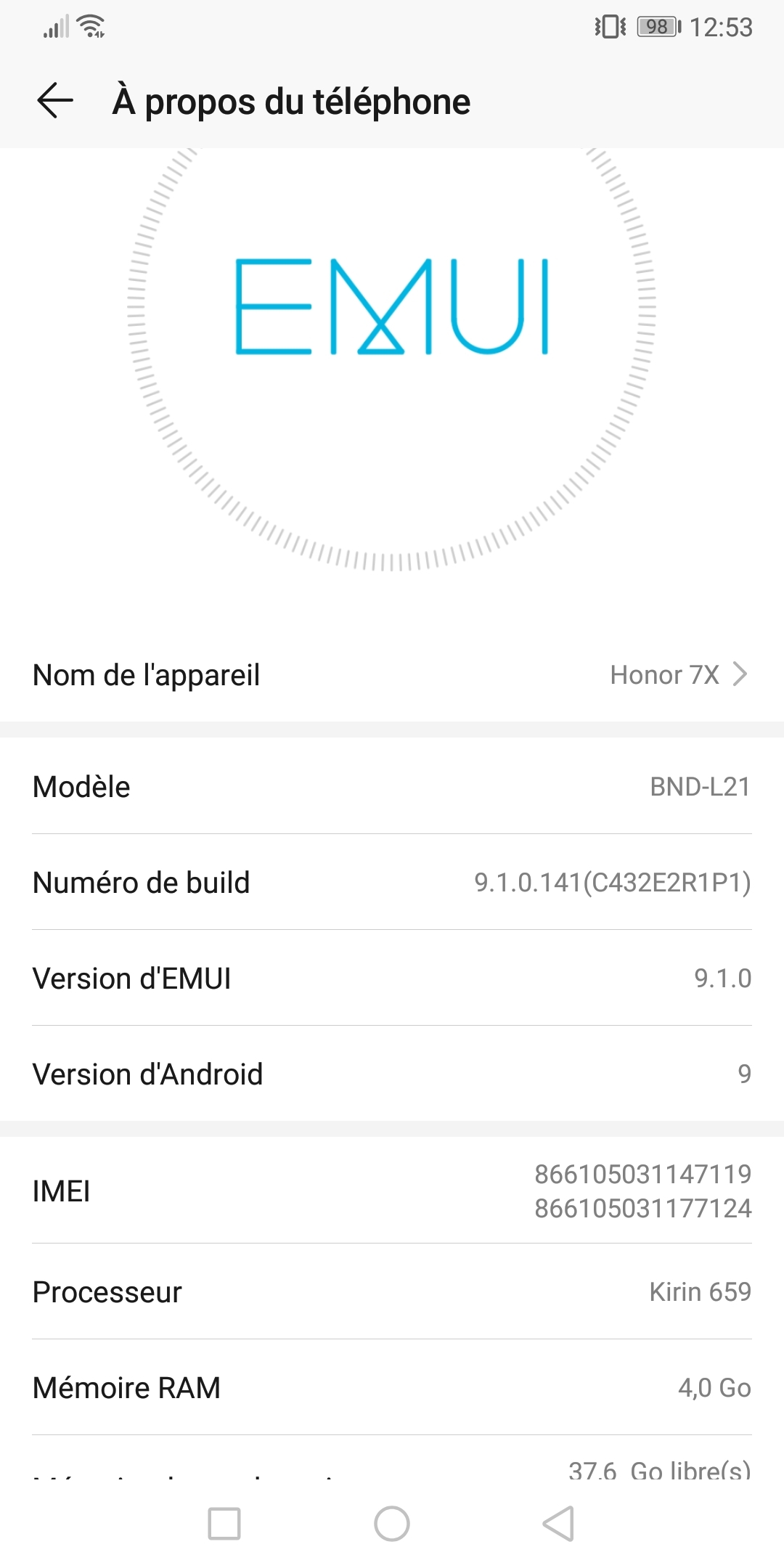Screen dimensions: 784x1568
Task: Tap the Numéro de build row
Action: (x=392, y=883)
